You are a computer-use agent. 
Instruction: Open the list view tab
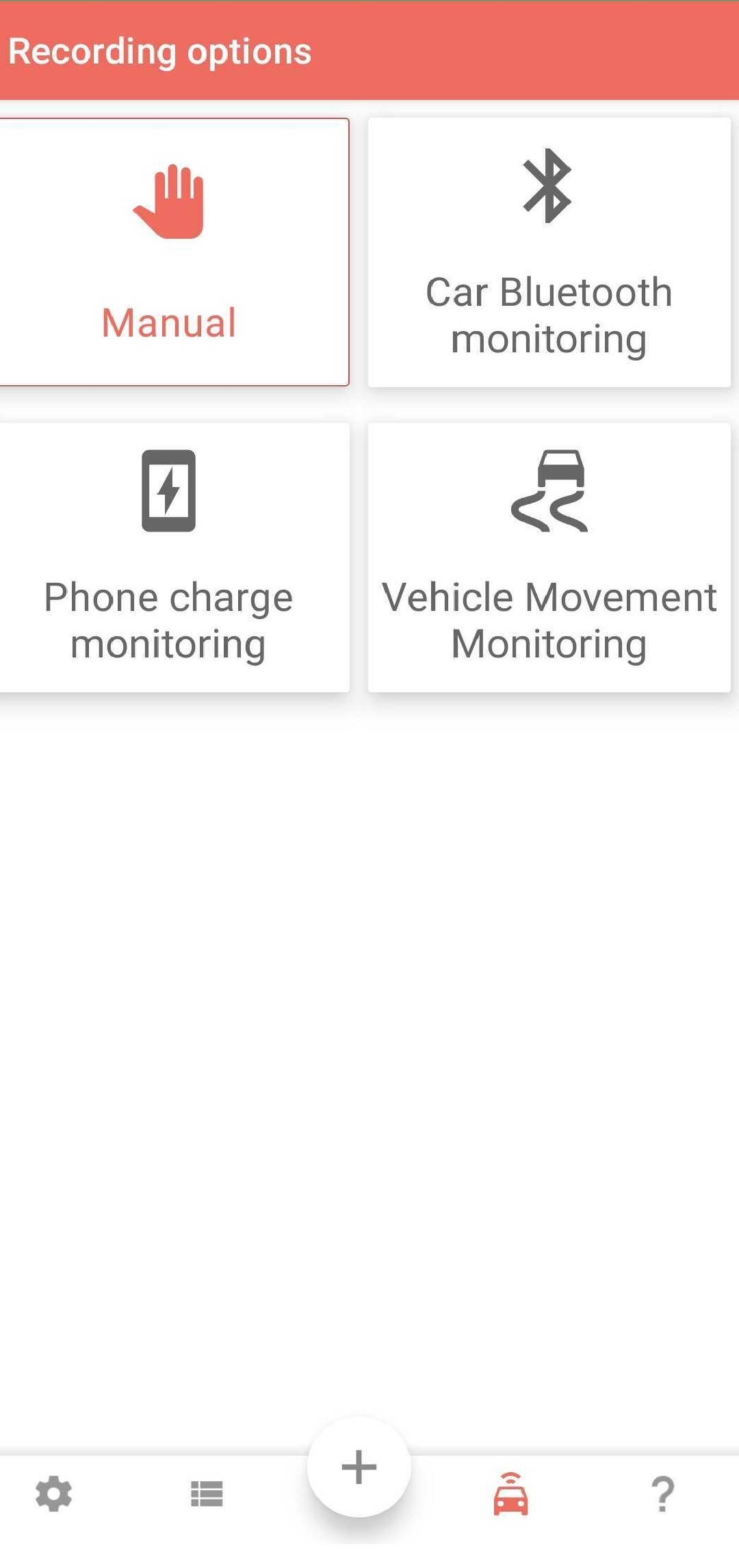[207, 1493]
